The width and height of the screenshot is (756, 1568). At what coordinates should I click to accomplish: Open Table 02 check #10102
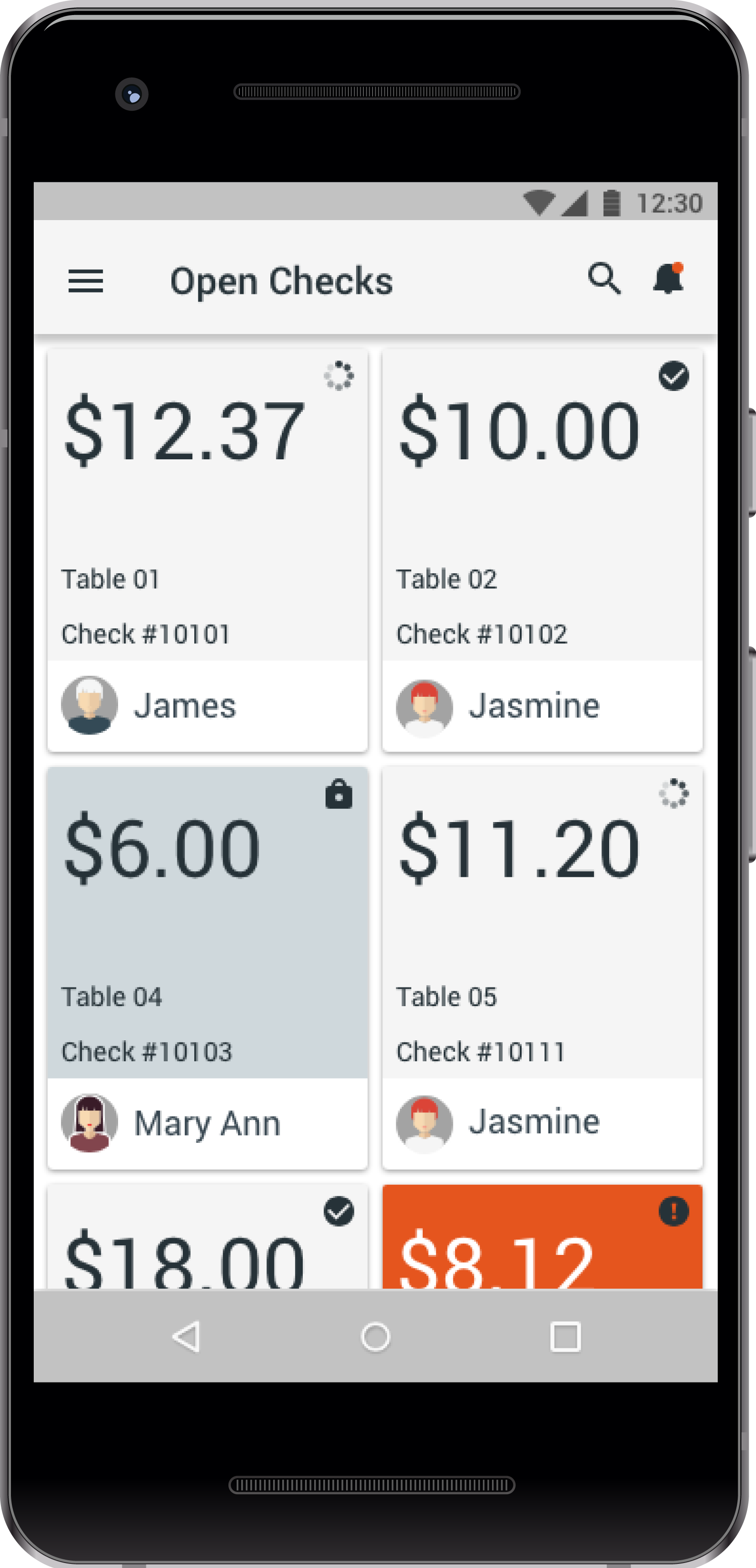(x=542, y=550)
